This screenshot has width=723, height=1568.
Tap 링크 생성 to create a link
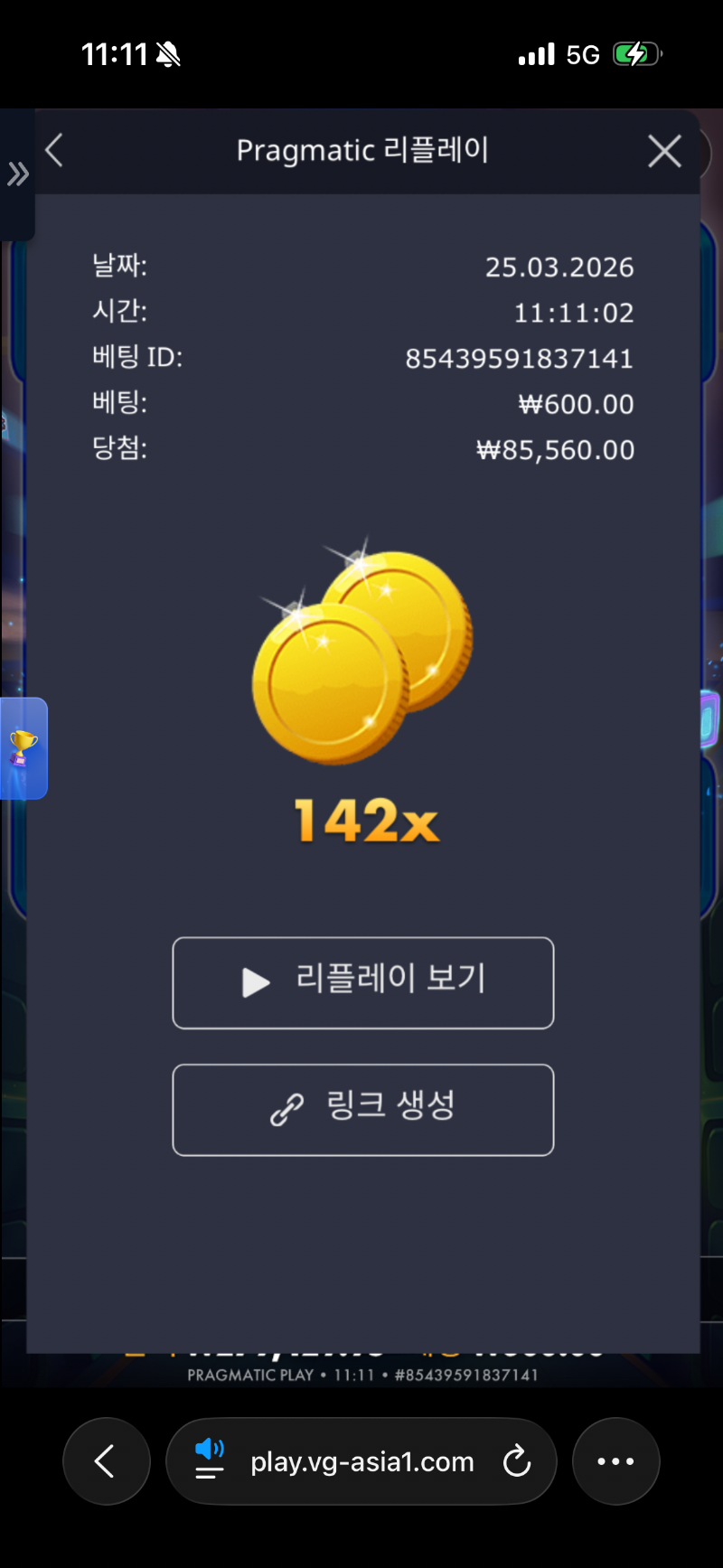pyautogui.click(x=362, y=1109)
